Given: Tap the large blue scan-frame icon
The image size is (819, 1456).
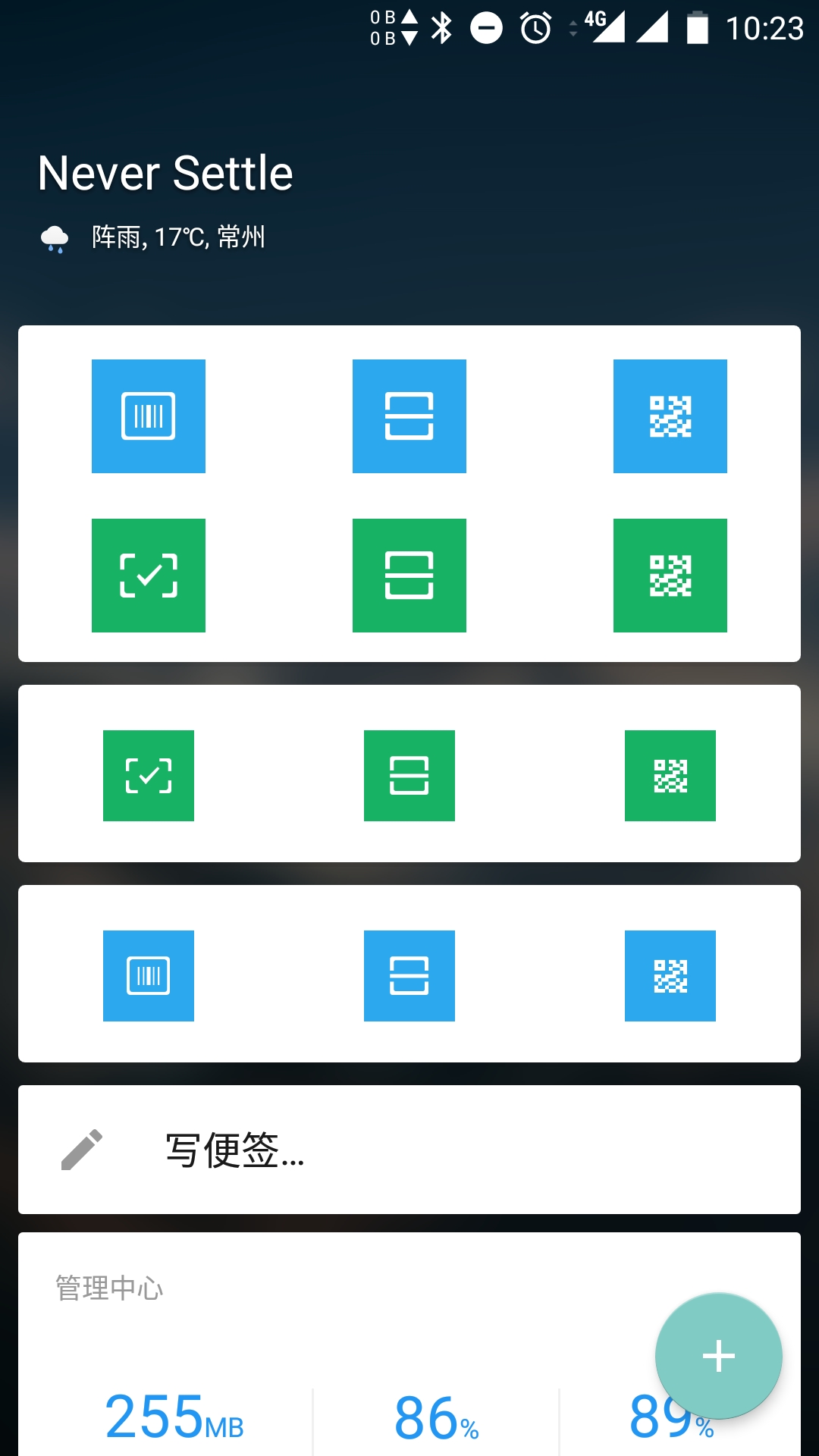Looking at the screenshot, I should [x=409, y=416].
